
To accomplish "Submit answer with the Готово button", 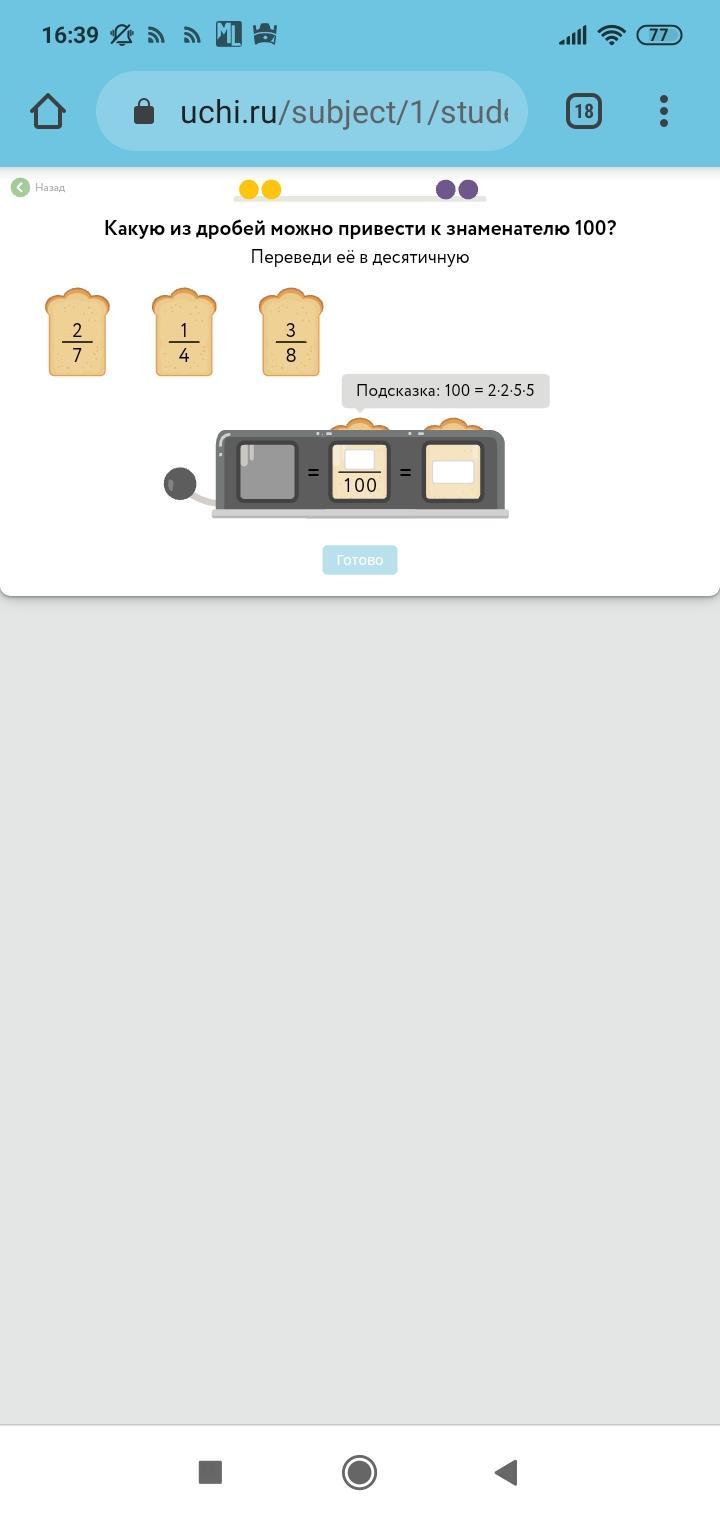I will (x=360, y=560).
